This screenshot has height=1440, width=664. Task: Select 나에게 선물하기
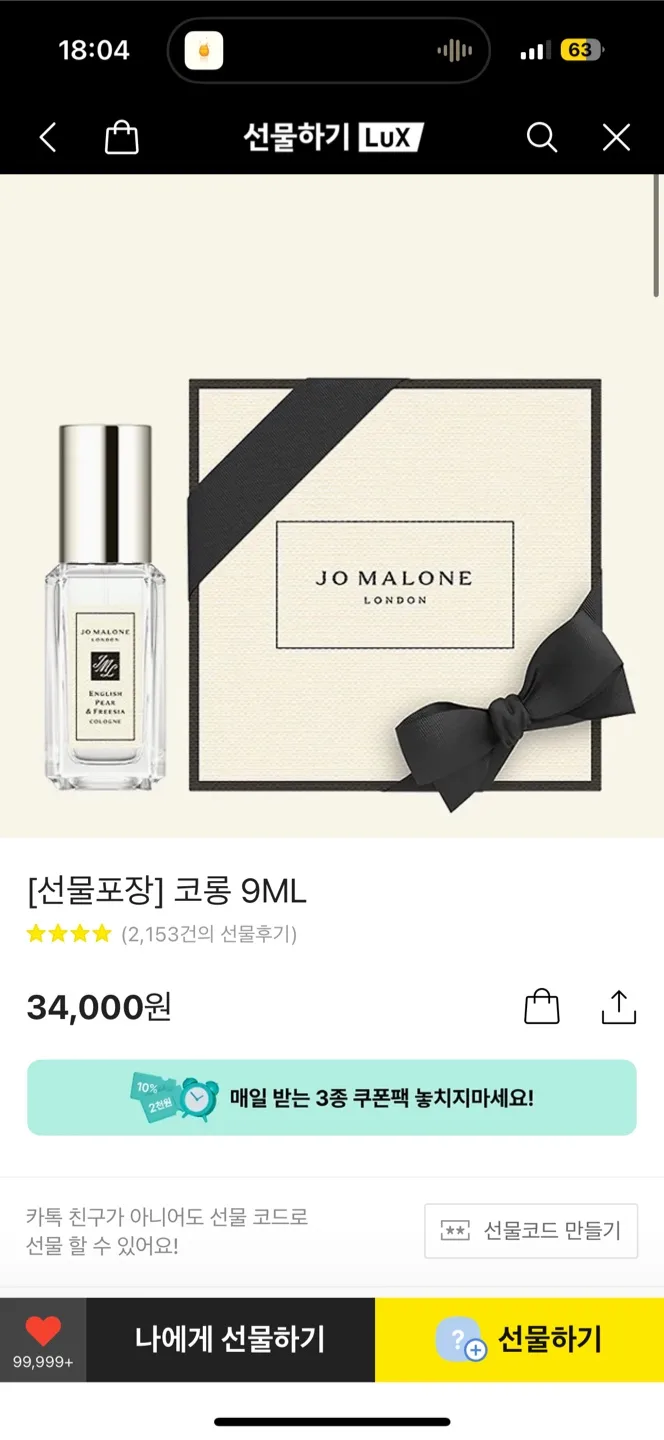[231, 1340]
